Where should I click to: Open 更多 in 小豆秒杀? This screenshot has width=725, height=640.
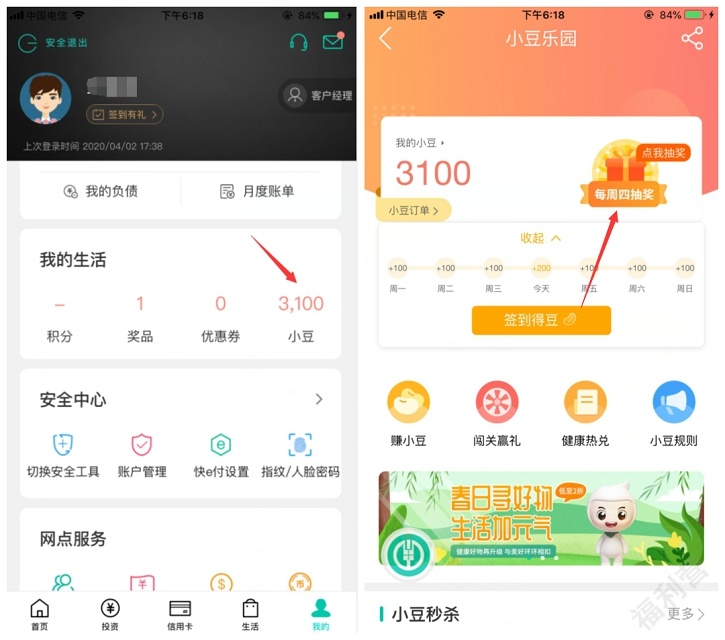click(686, 613)
